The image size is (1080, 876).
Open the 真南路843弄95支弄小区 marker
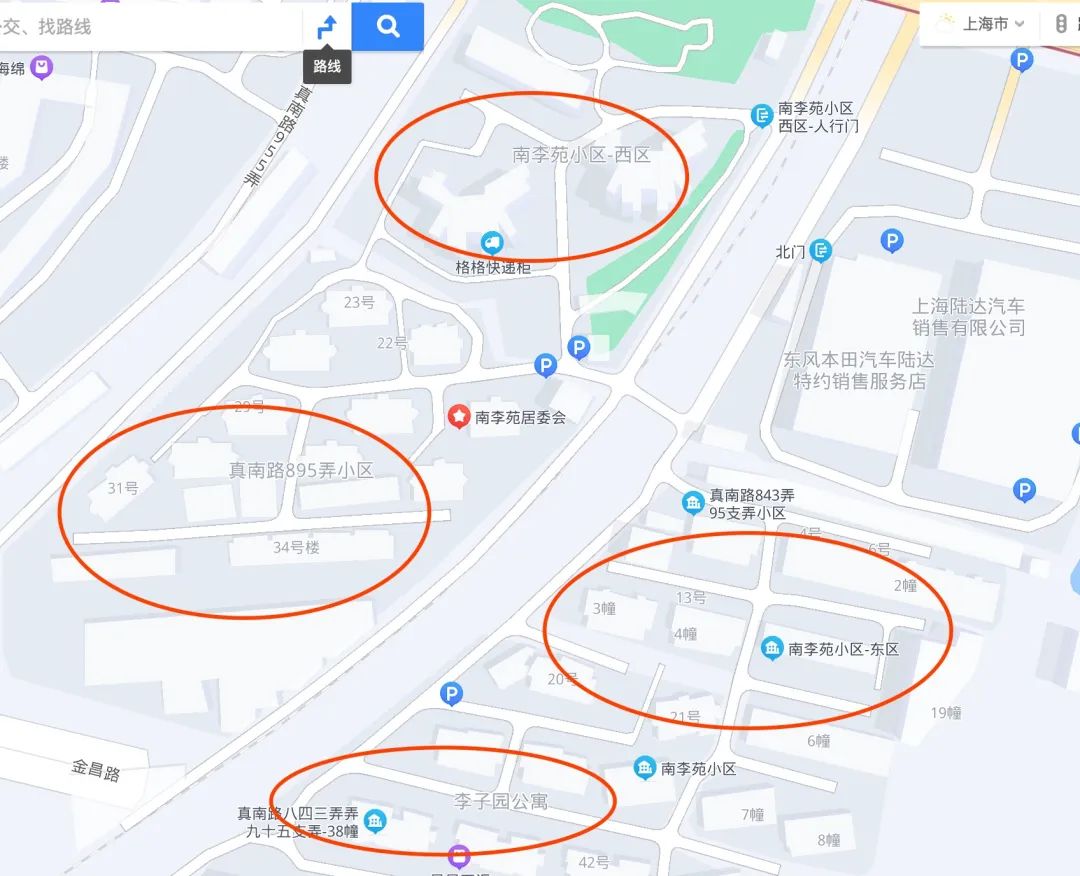click(x=692, y=502)
